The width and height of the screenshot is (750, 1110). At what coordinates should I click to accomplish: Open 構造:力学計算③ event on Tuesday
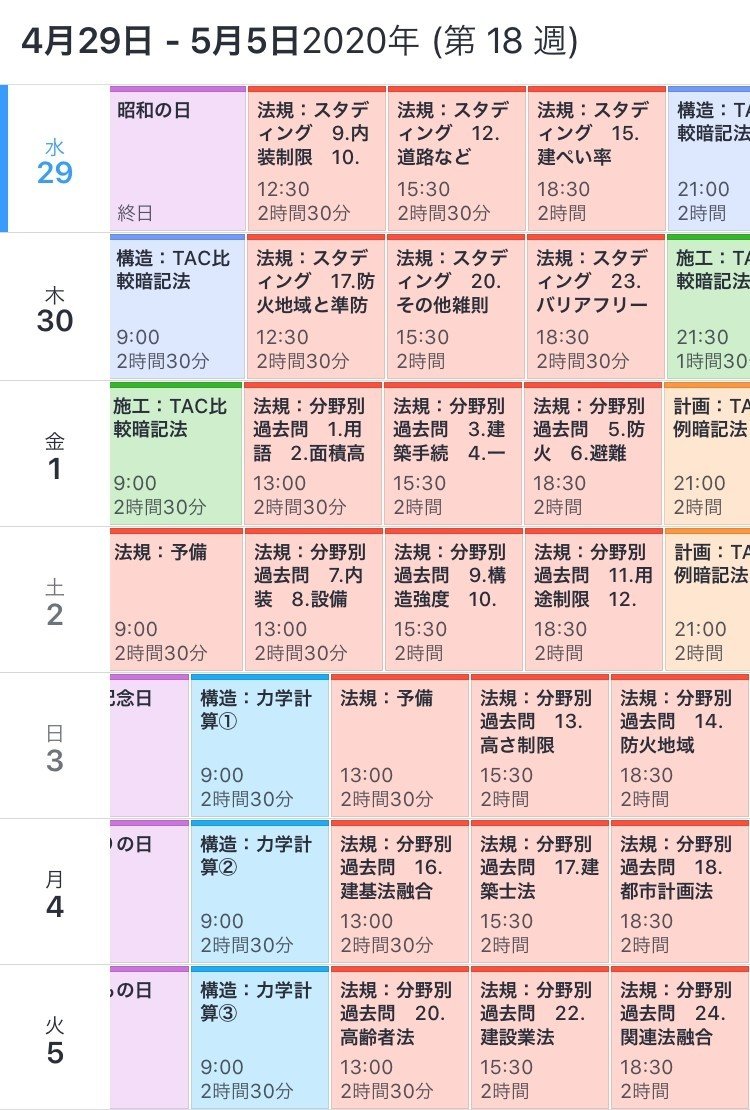(x=260, y=1038)
